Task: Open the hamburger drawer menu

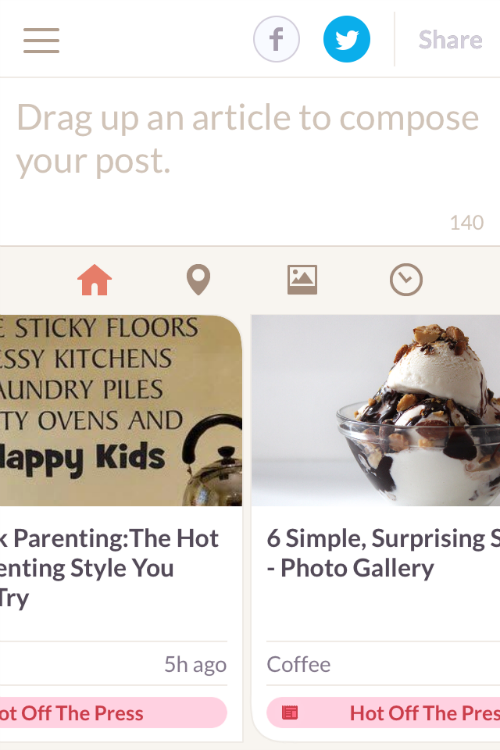Action: click(41, 40)
